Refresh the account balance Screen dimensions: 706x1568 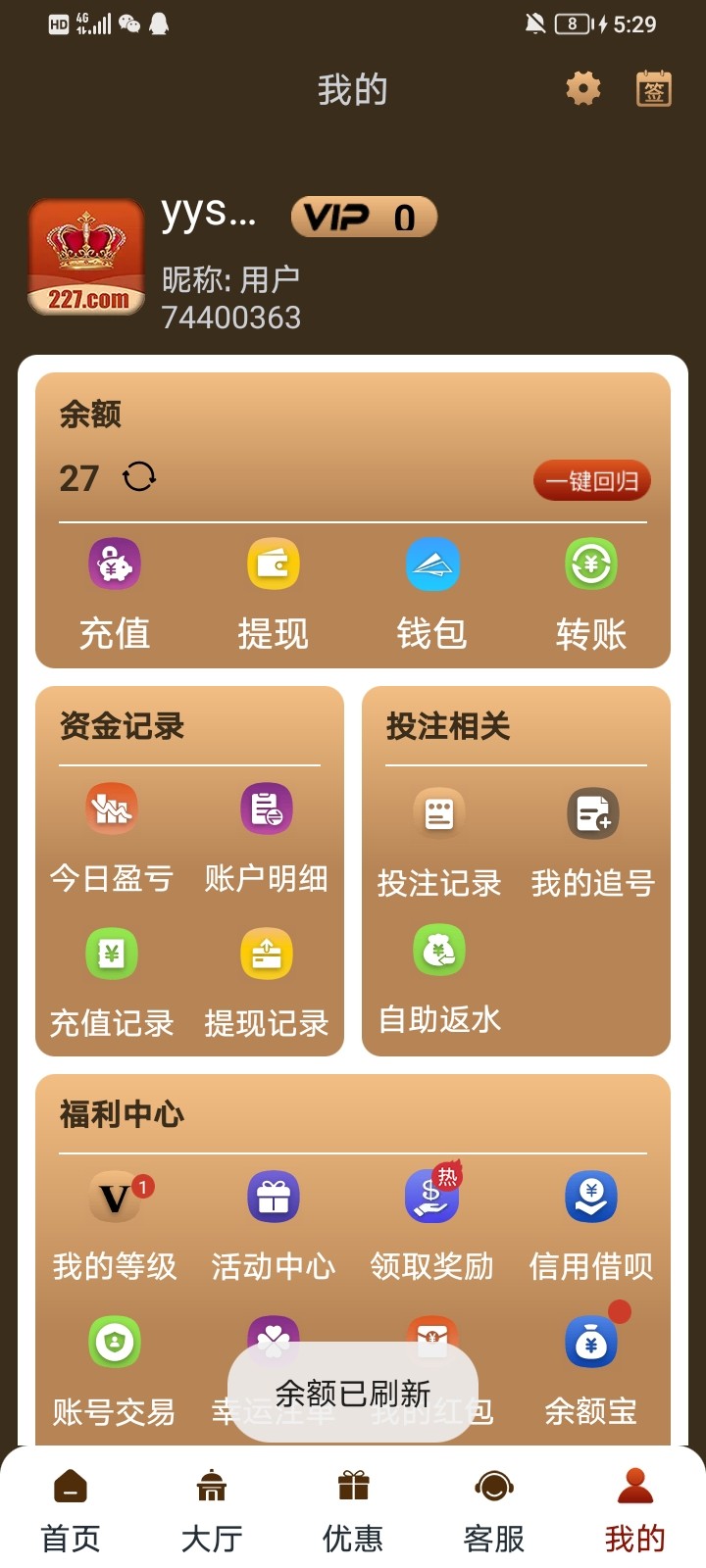139,477
